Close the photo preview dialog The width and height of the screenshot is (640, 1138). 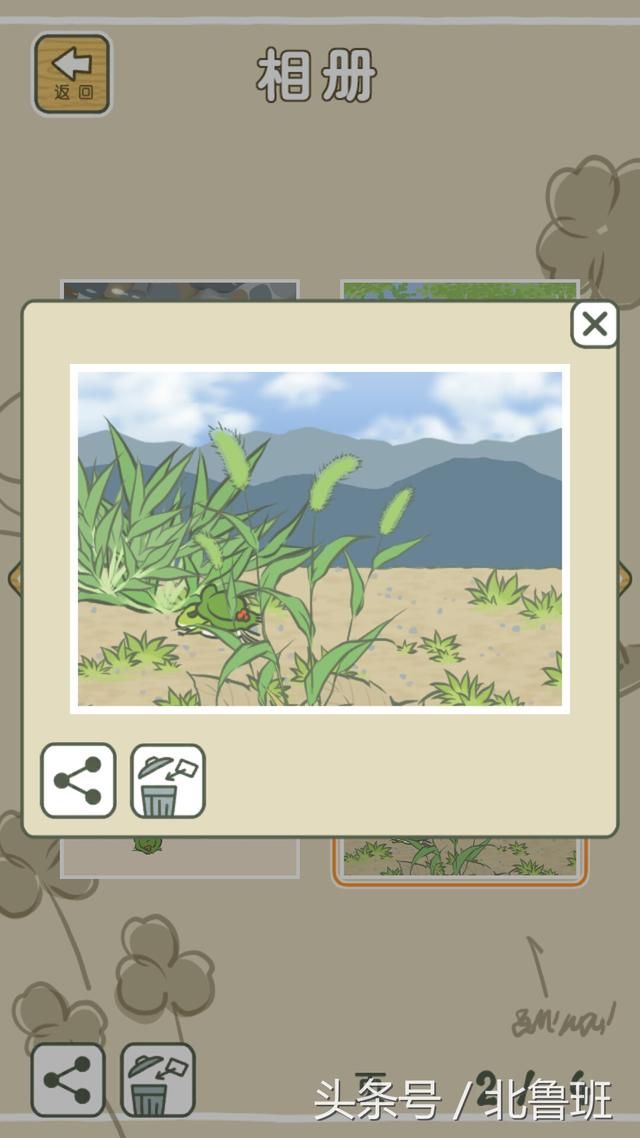(595, 324)
